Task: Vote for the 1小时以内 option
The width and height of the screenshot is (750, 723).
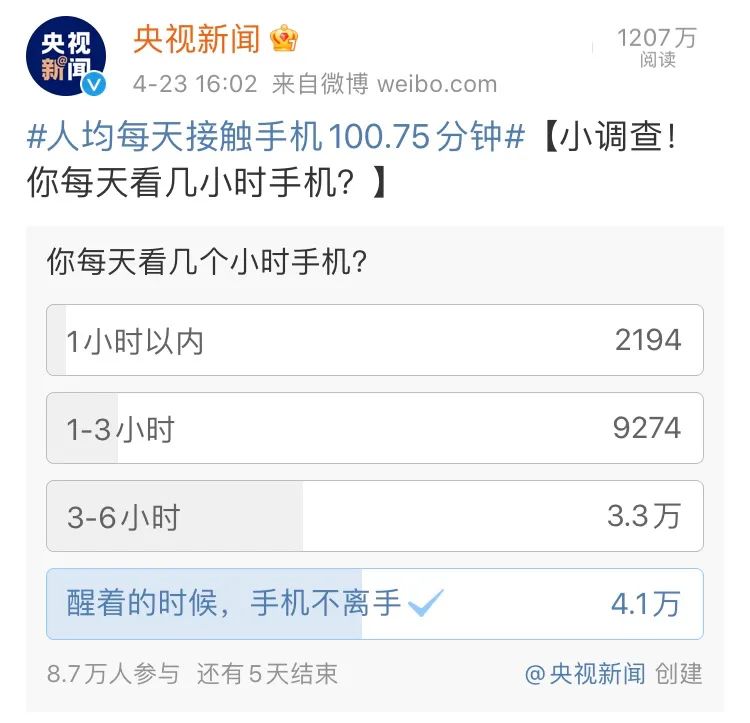Action: point(375,340)
